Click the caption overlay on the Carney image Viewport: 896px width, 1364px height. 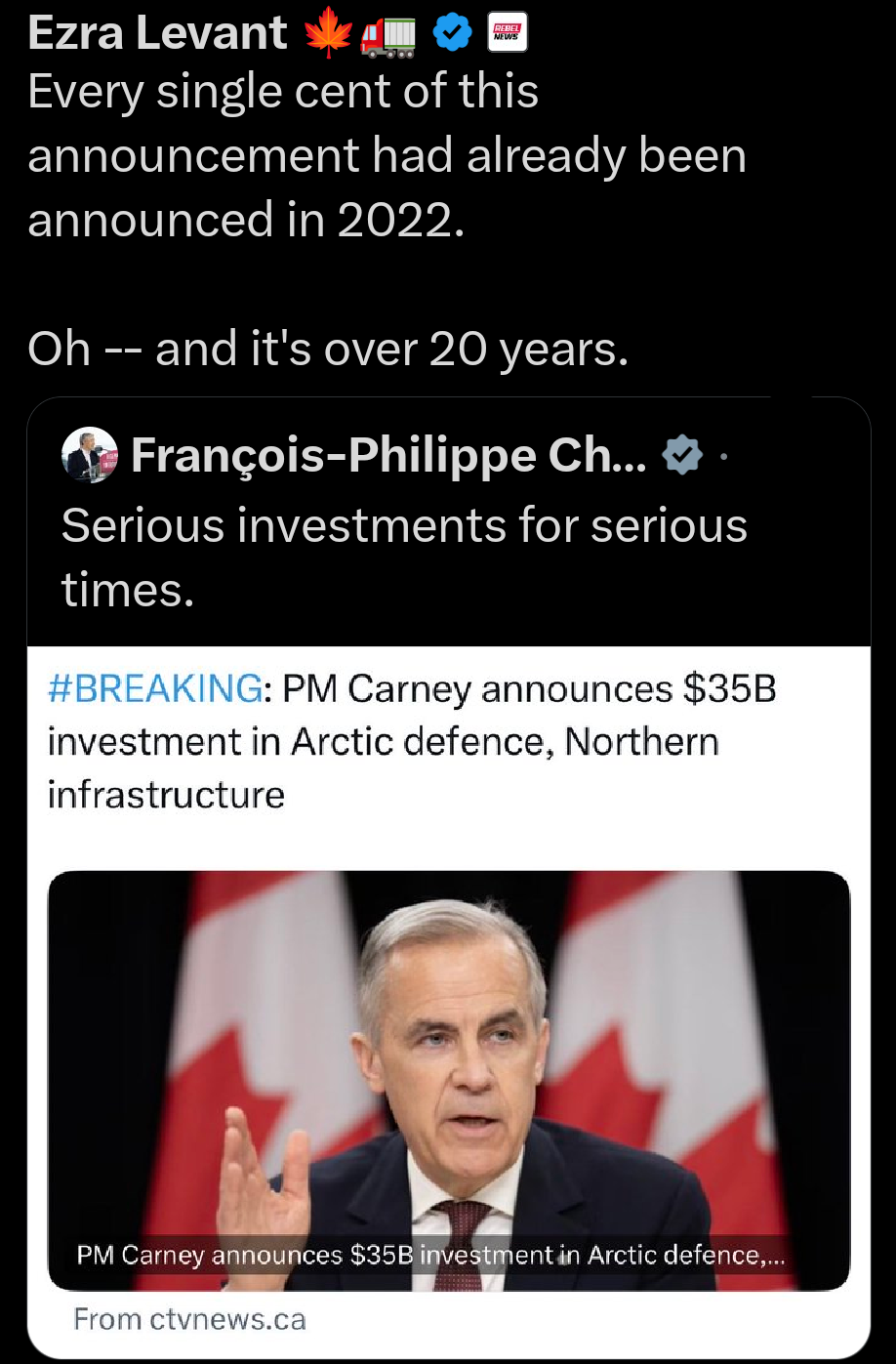429,1256
